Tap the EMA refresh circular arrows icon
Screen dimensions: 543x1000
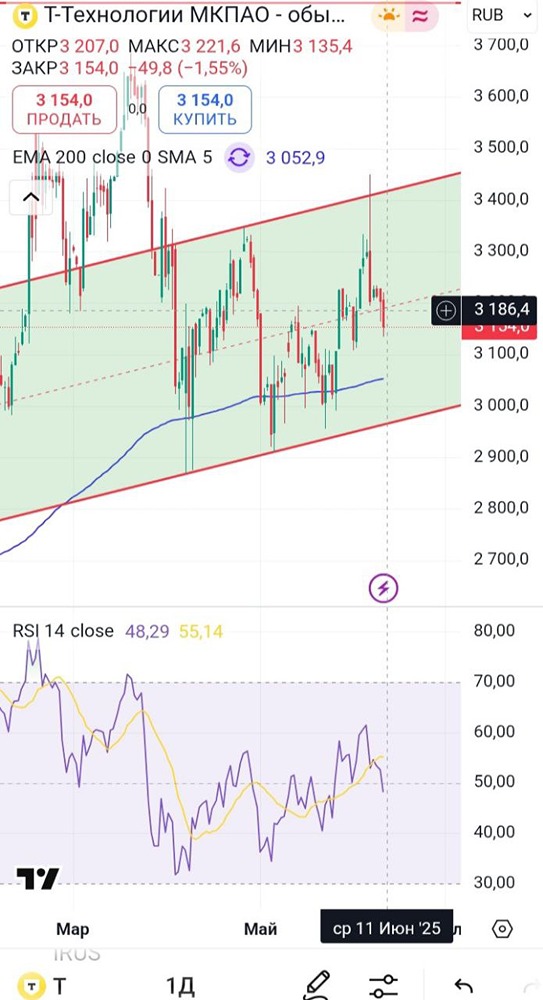pos(239,157)
